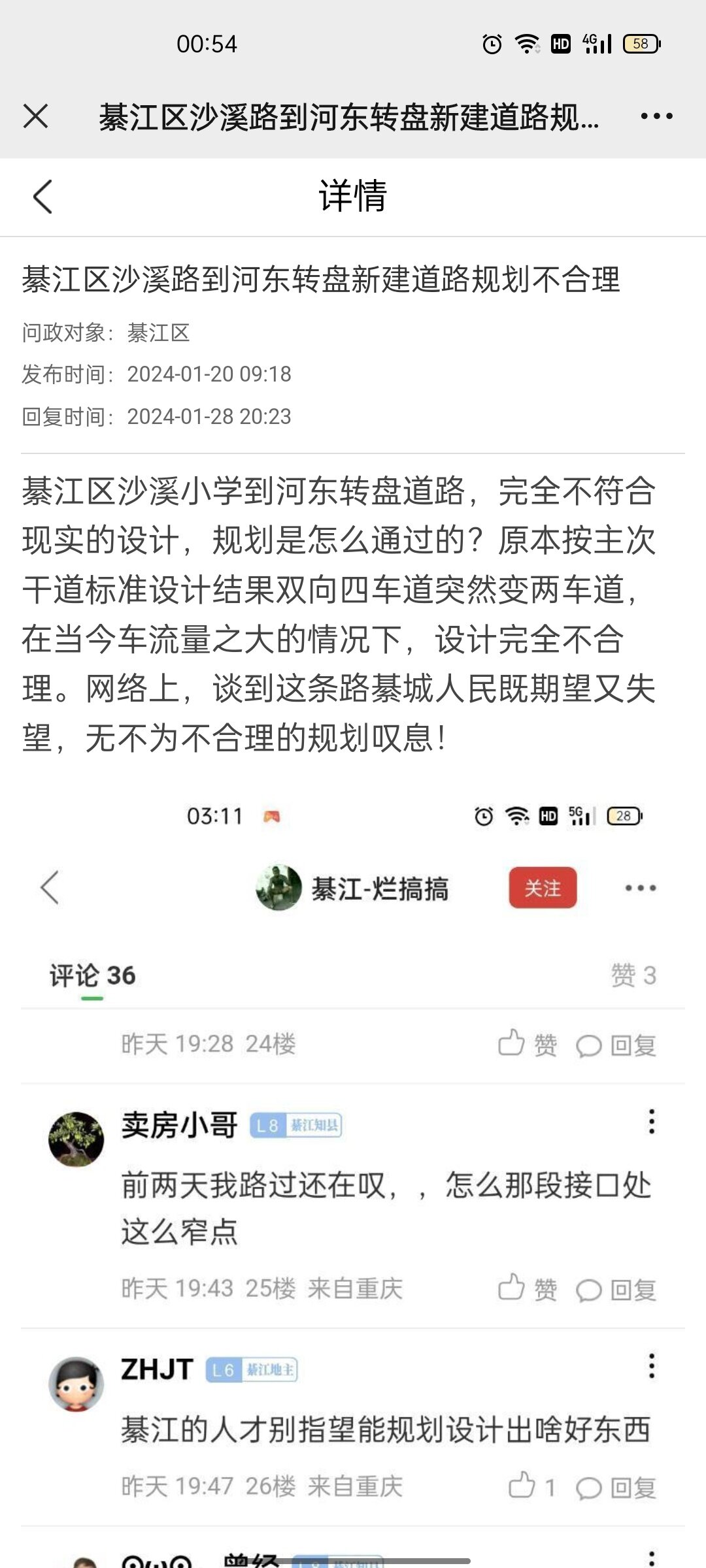Open the embedded screenshot image in the post
Viewport: 706px width, 1568px height.
coord(353,1176)
